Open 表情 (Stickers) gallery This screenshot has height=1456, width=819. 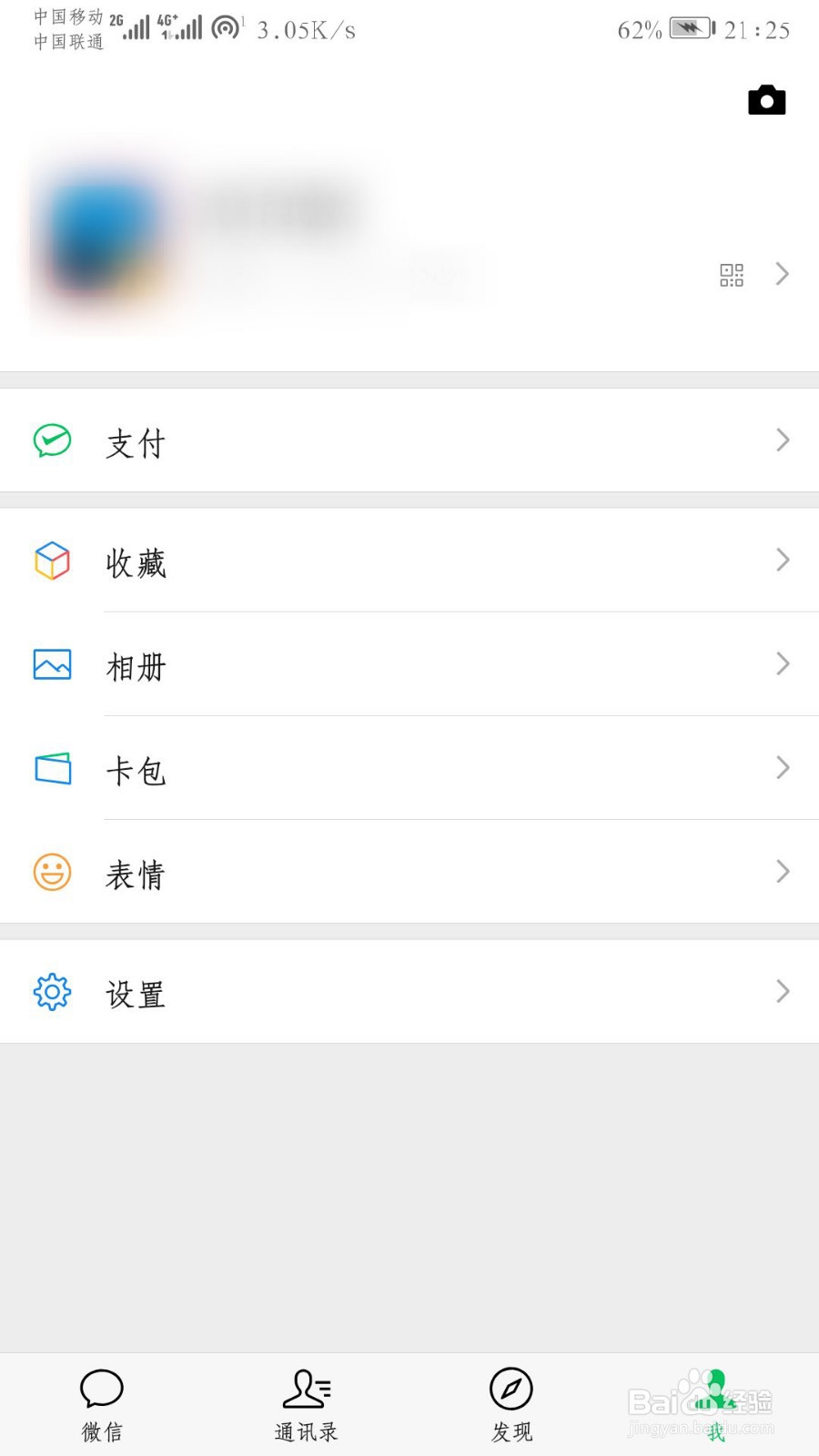409,873
